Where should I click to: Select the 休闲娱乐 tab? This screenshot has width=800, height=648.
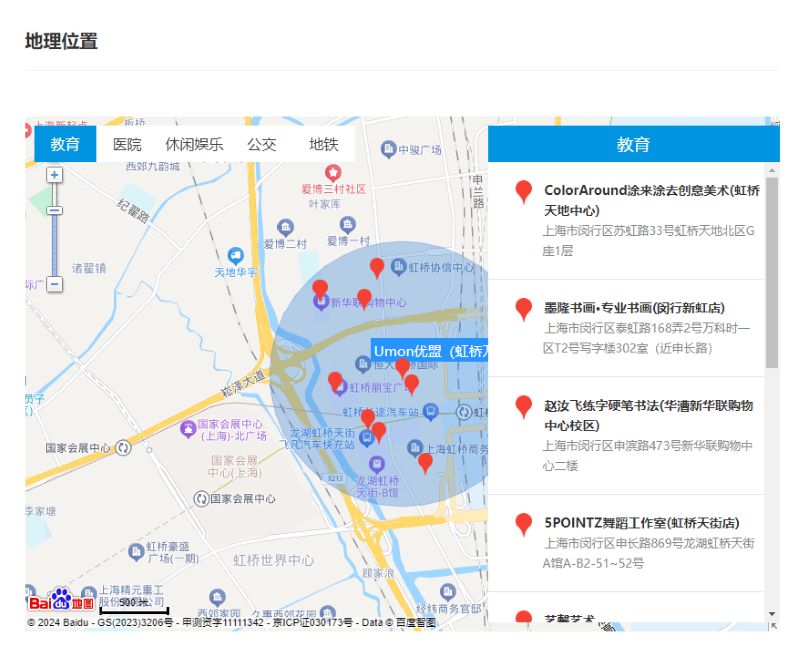coord(194,144)
